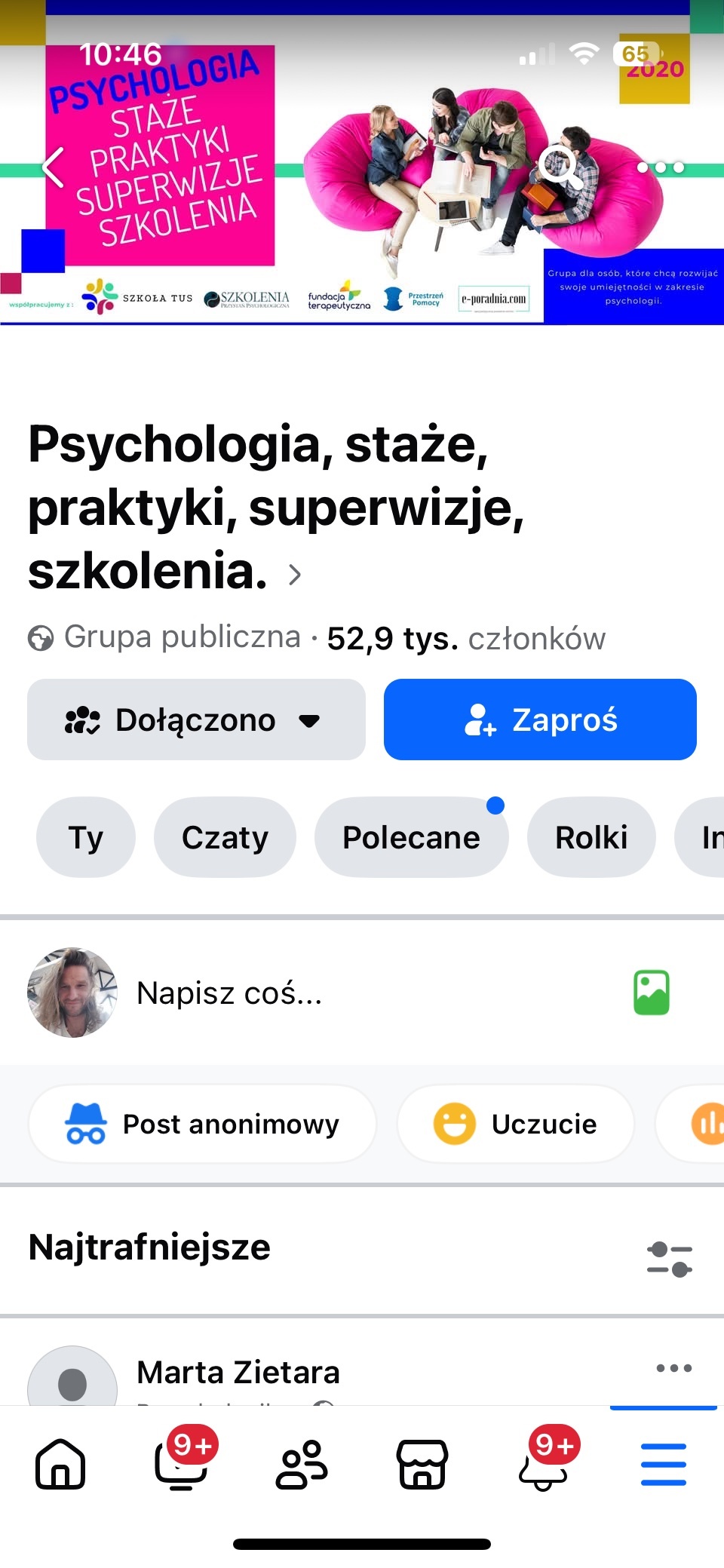
Task: Check the notifications bell
Action: coord(543,1463)
